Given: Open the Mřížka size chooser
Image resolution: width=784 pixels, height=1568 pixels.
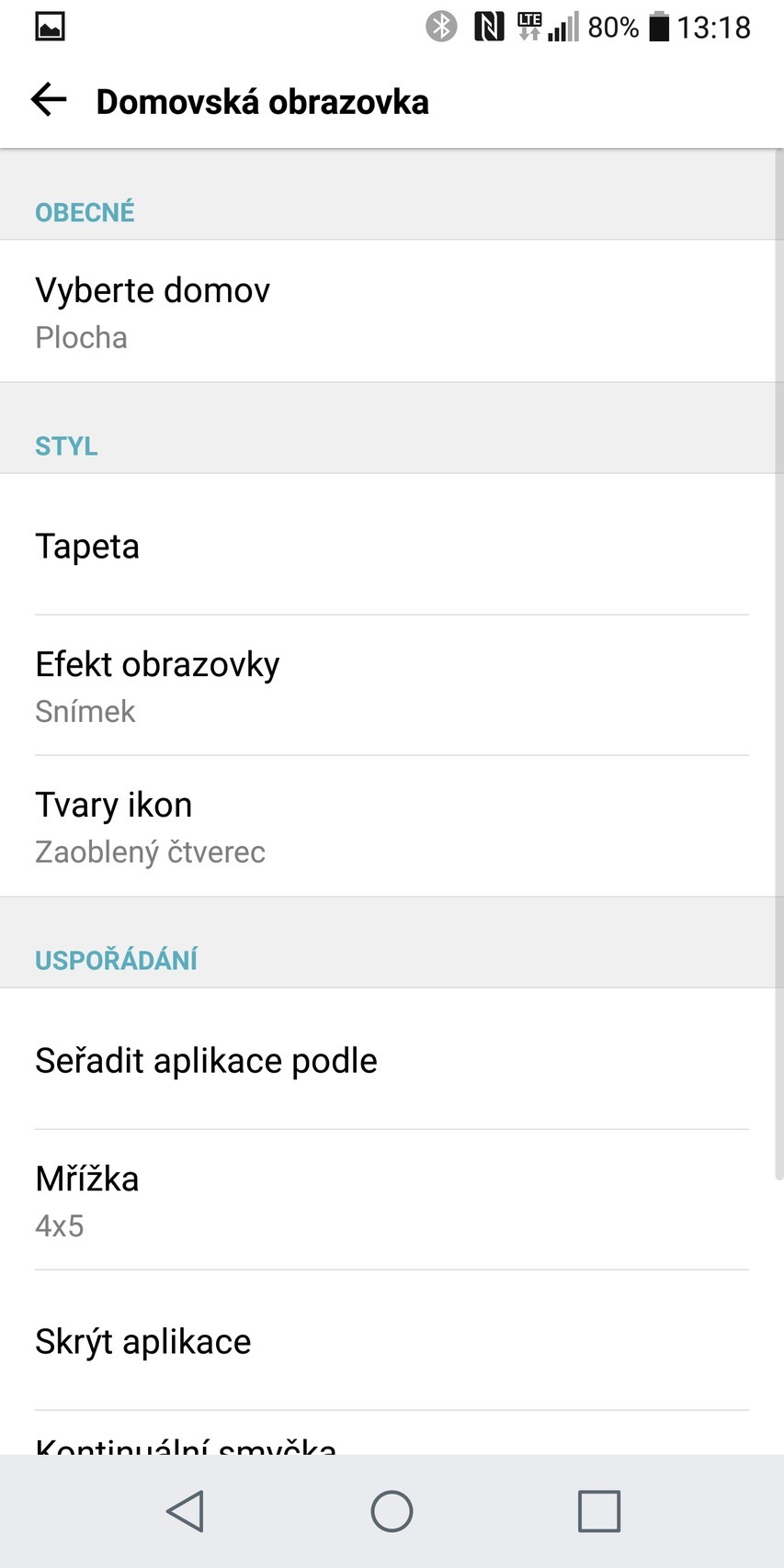Looking at the screenshot, I should coord(392,1199).
